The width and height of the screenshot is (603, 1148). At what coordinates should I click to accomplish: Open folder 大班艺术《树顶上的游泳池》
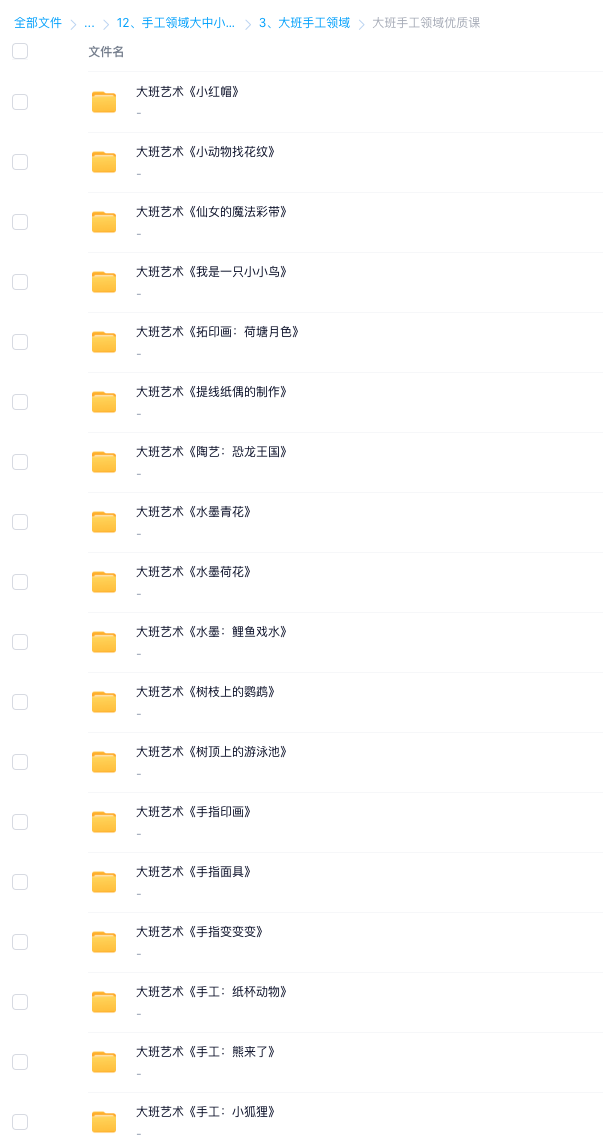pyautogui.click(x=211, y=752)
